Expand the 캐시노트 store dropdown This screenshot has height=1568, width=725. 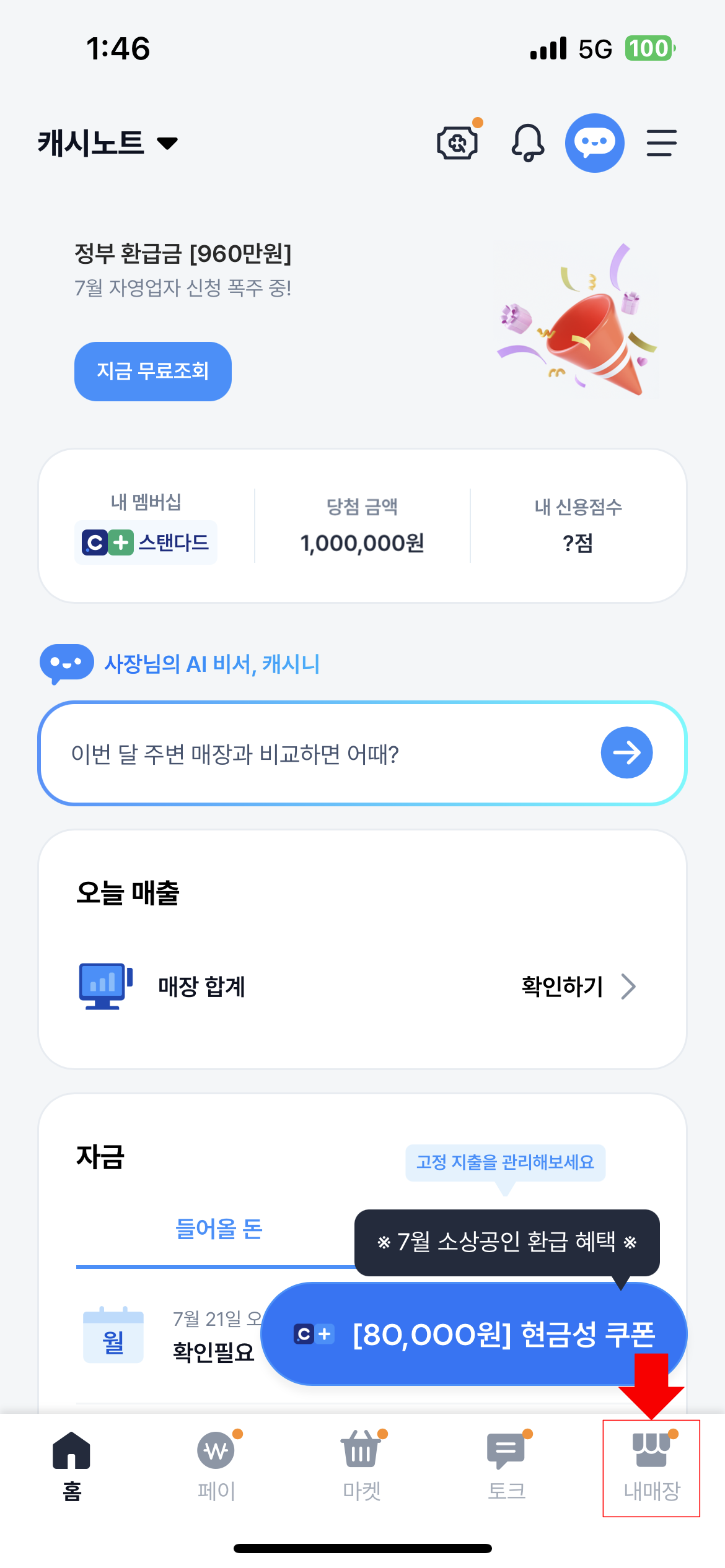pyautogui.click(x=108, y=143)
